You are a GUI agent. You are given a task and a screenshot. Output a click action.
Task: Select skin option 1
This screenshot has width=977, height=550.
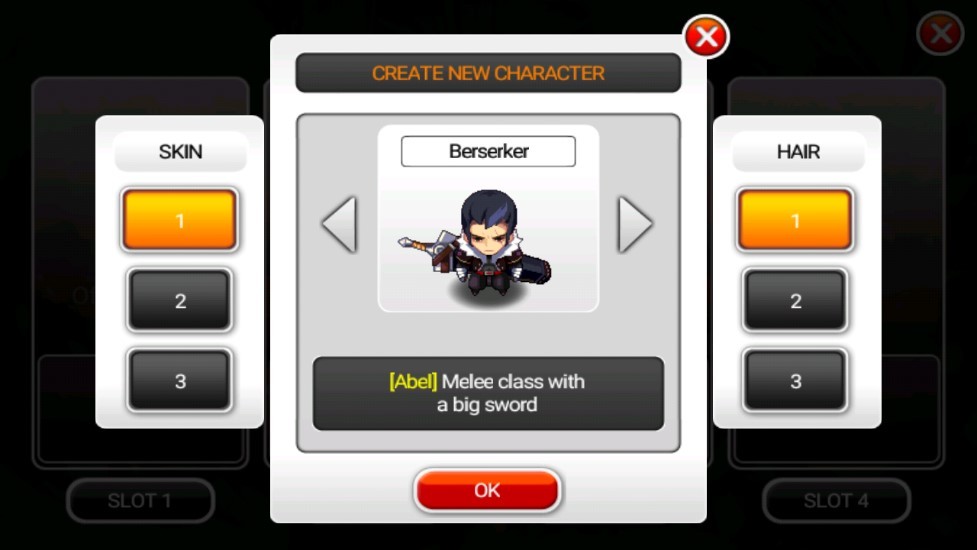[180, 221]
